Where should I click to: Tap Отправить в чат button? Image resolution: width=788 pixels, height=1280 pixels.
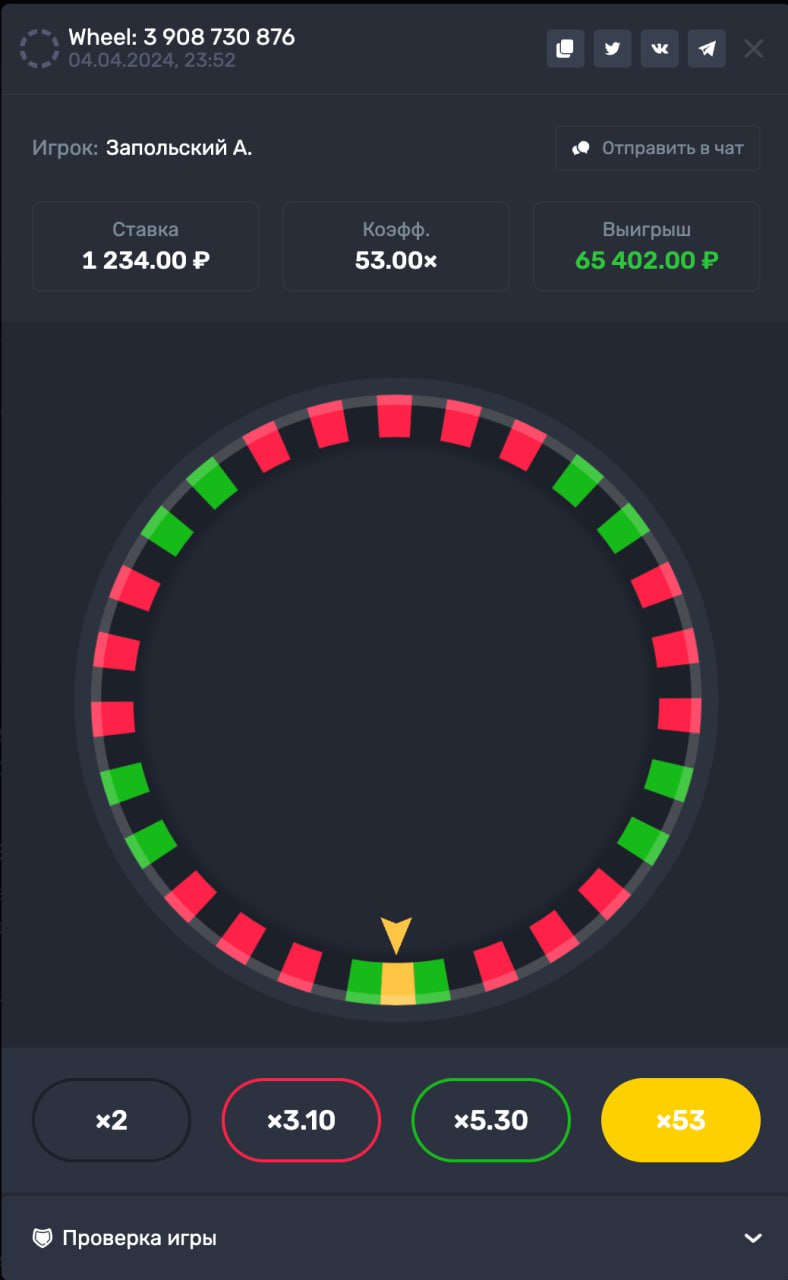658,148
